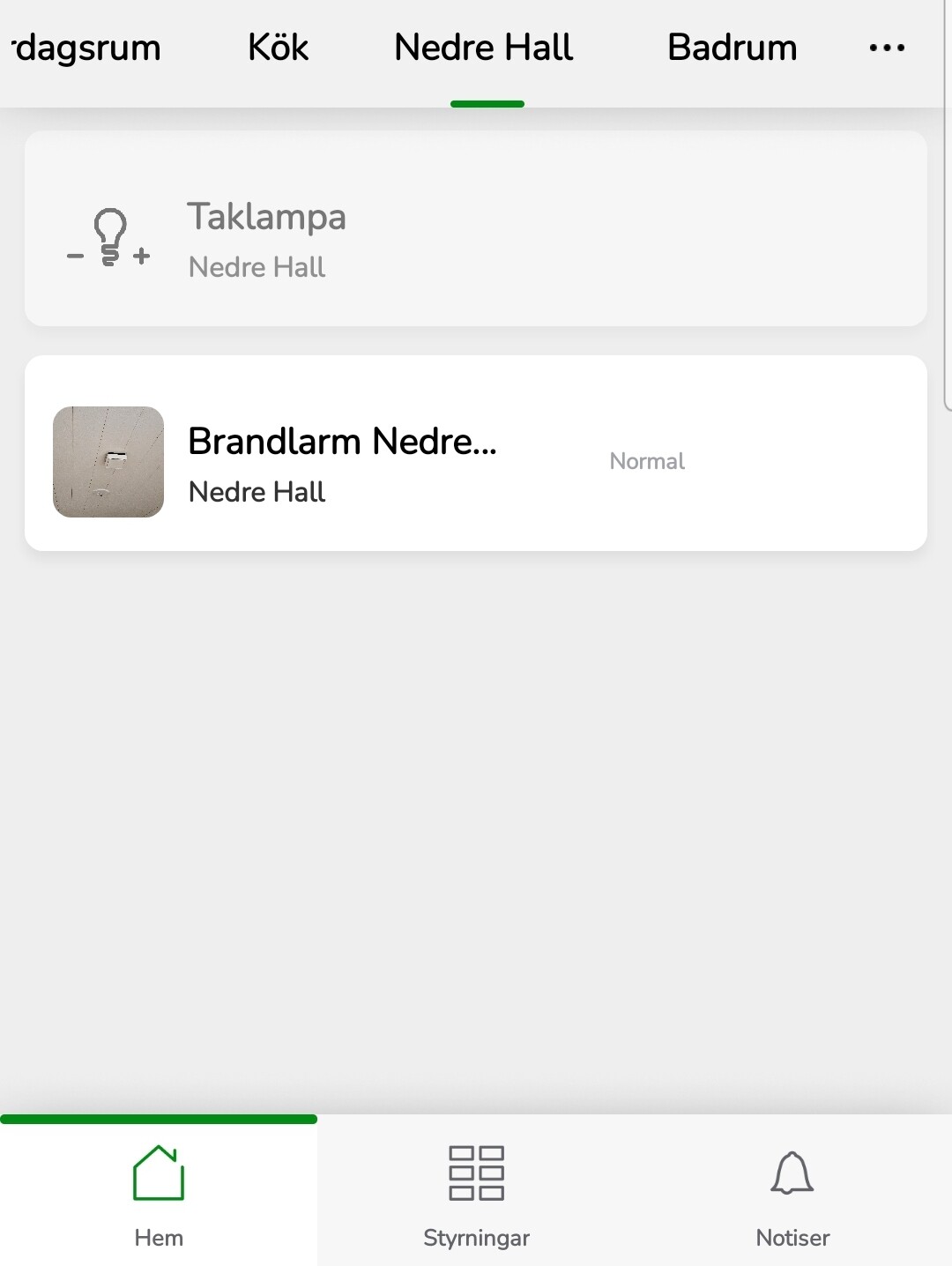This screenshot has height=1266, width=952.
Task: Switch to the Styrningar tab
Action: (x=476, y=1192)
